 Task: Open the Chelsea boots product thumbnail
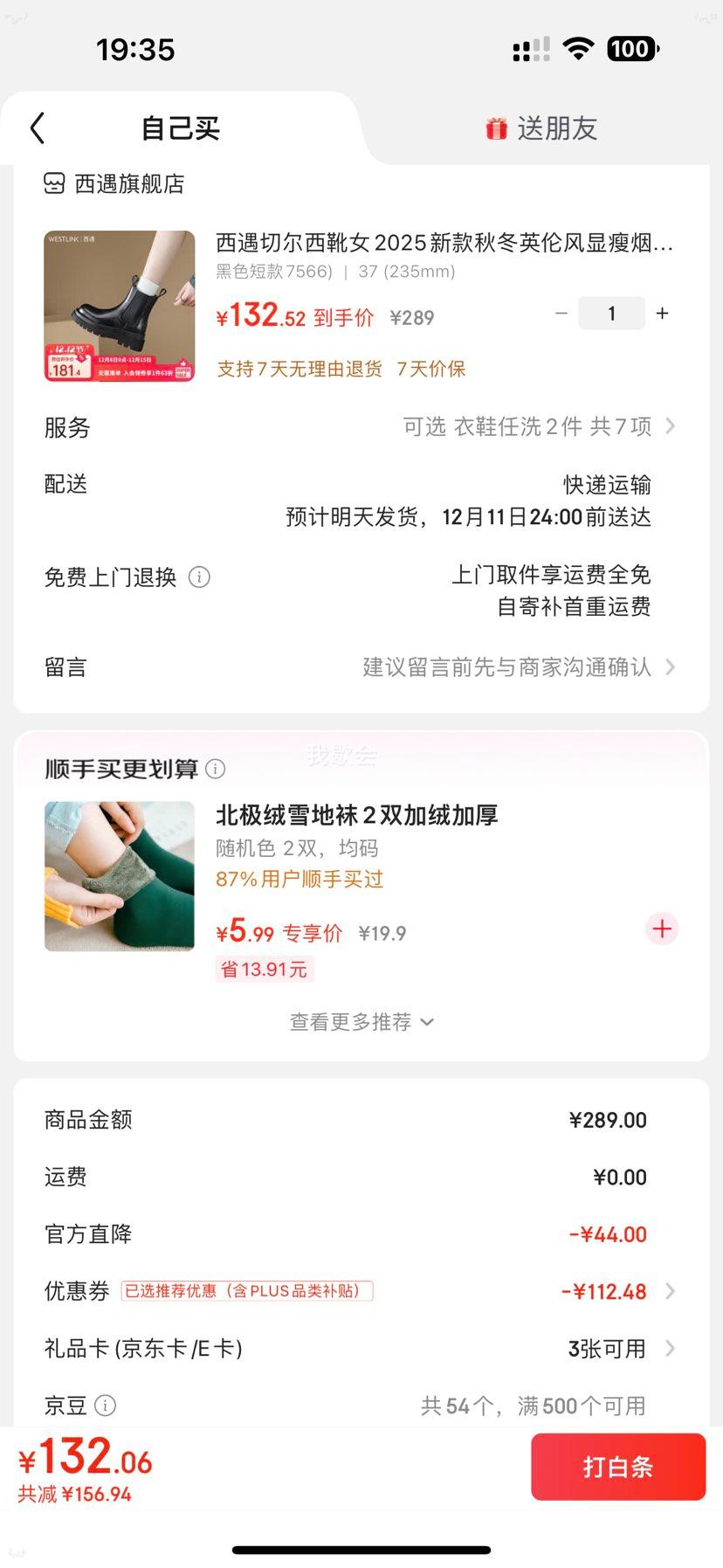[120, 306]
